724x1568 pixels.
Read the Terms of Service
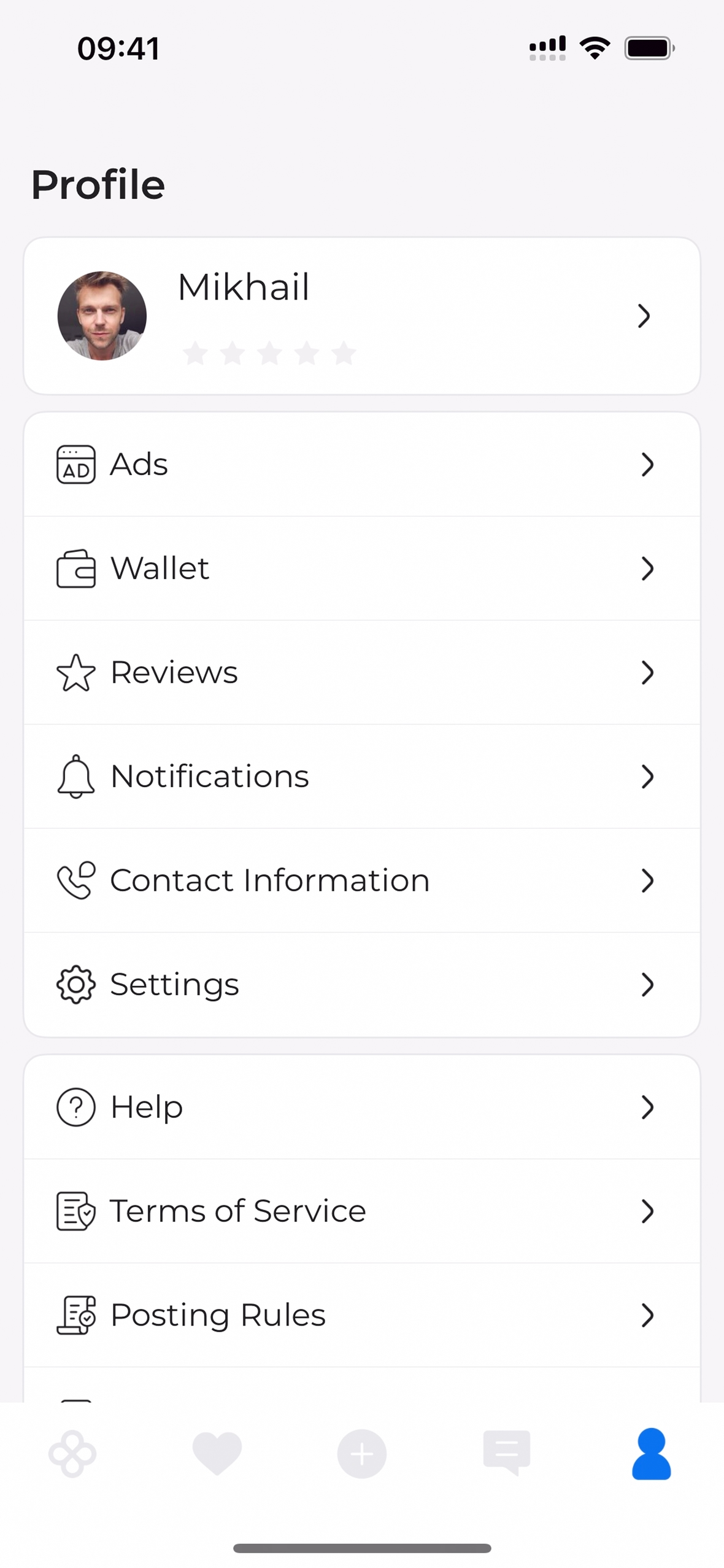361,1211
